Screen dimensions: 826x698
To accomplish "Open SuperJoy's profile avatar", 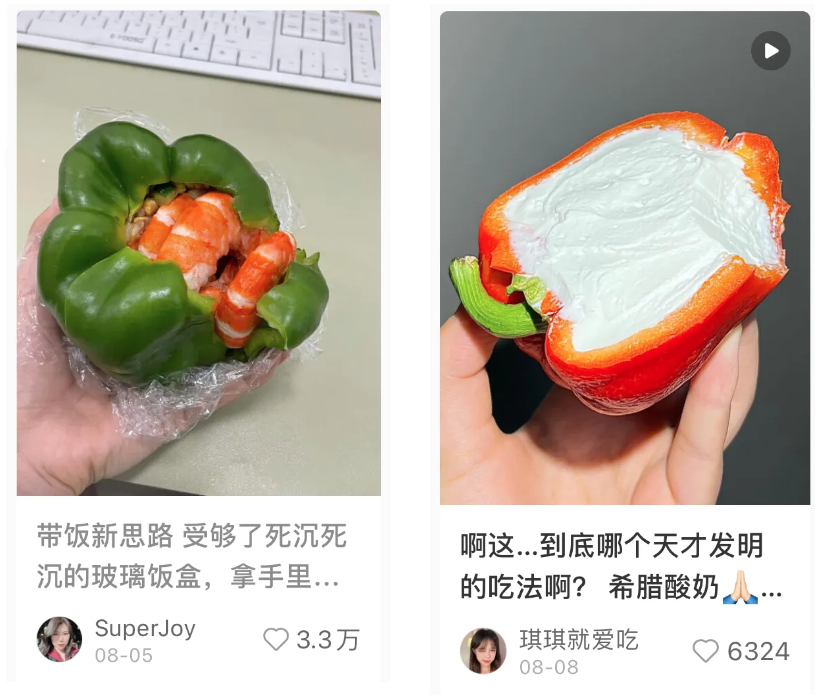I will pyautogui.click(x=59, y=640).
